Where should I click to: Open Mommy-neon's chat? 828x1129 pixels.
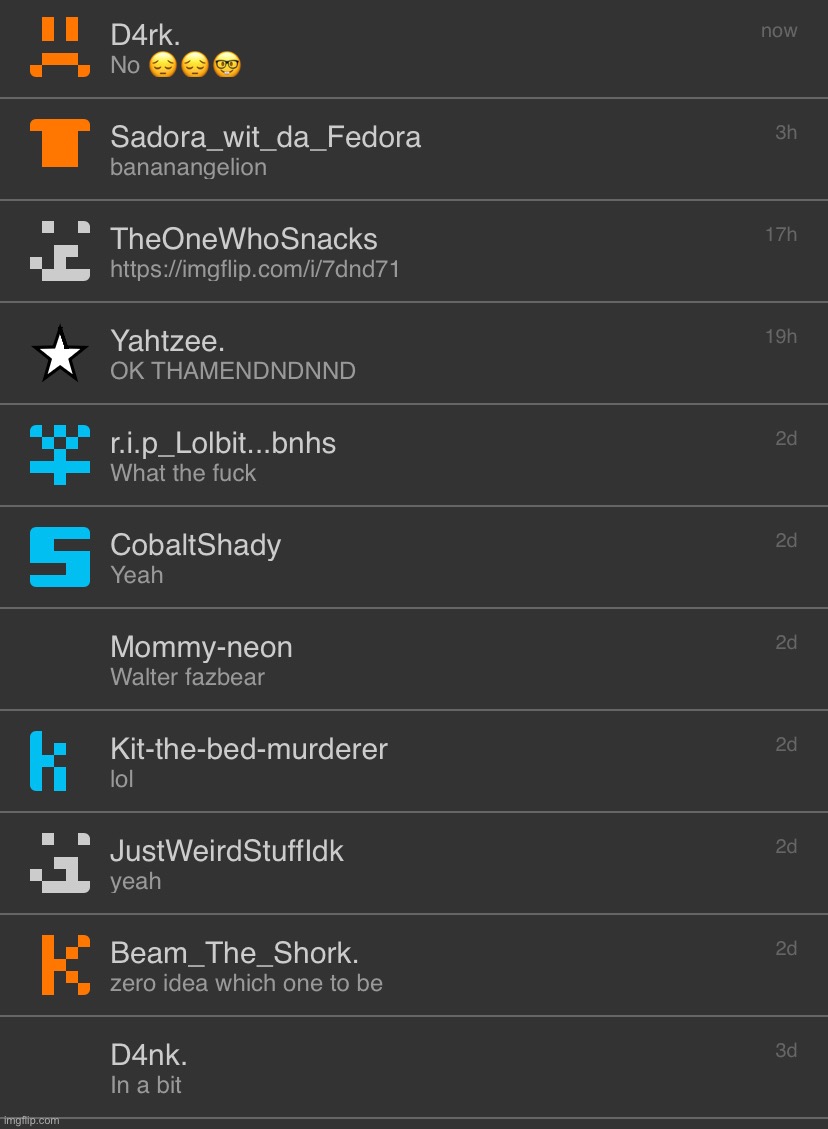pyautogui.click(x=414, y=660)
